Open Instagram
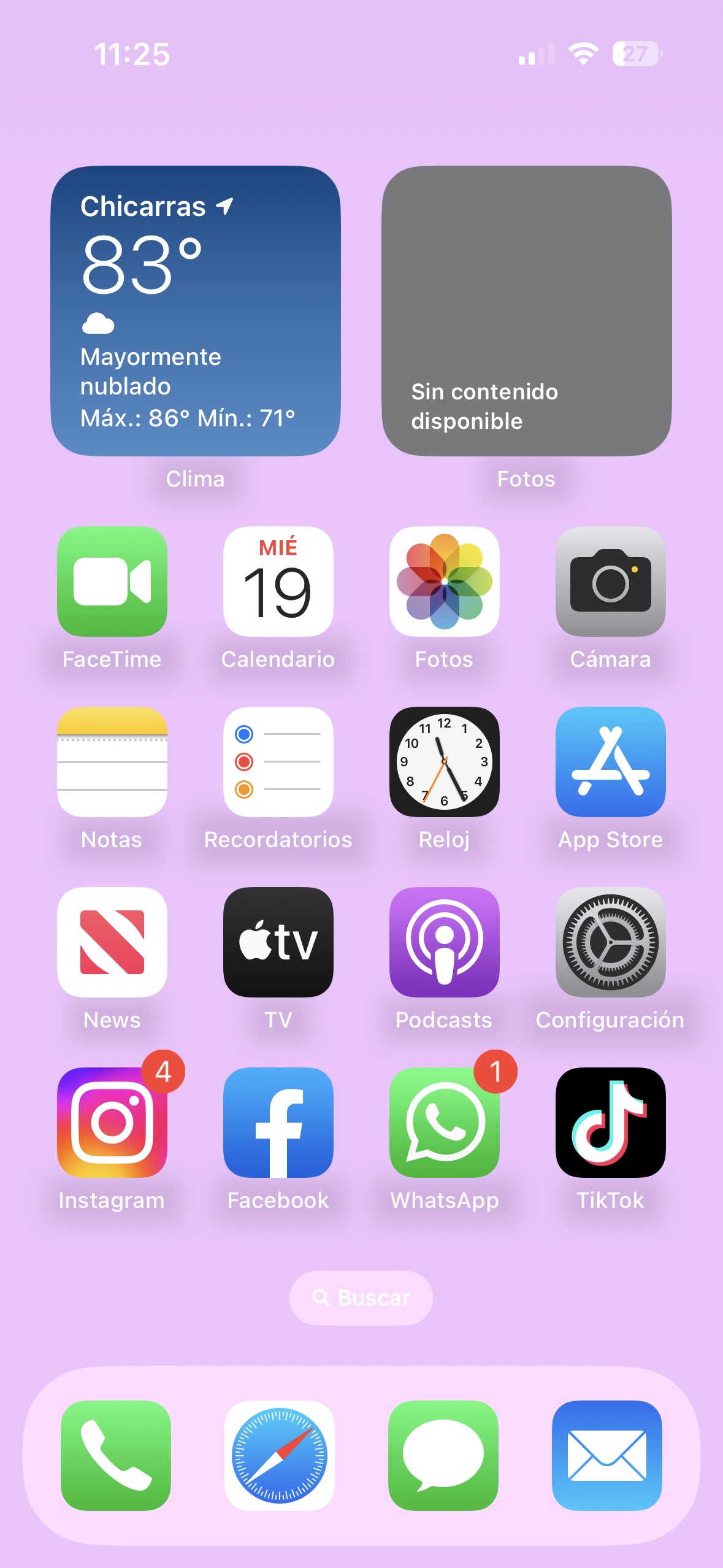The image size is (723, 1568). pos(112,1122)
